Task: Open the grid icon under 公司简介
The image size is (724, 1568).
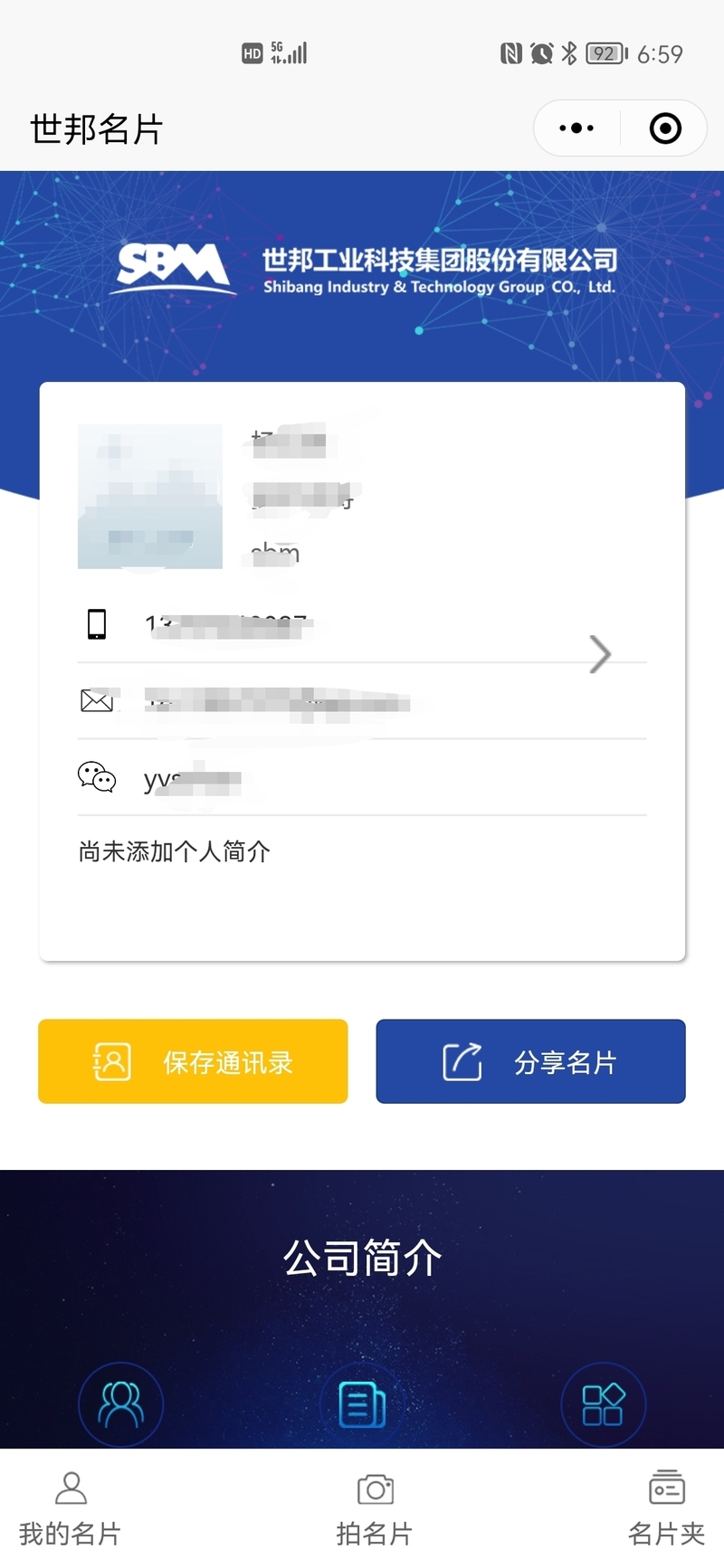Action: tap(603, 1404)
